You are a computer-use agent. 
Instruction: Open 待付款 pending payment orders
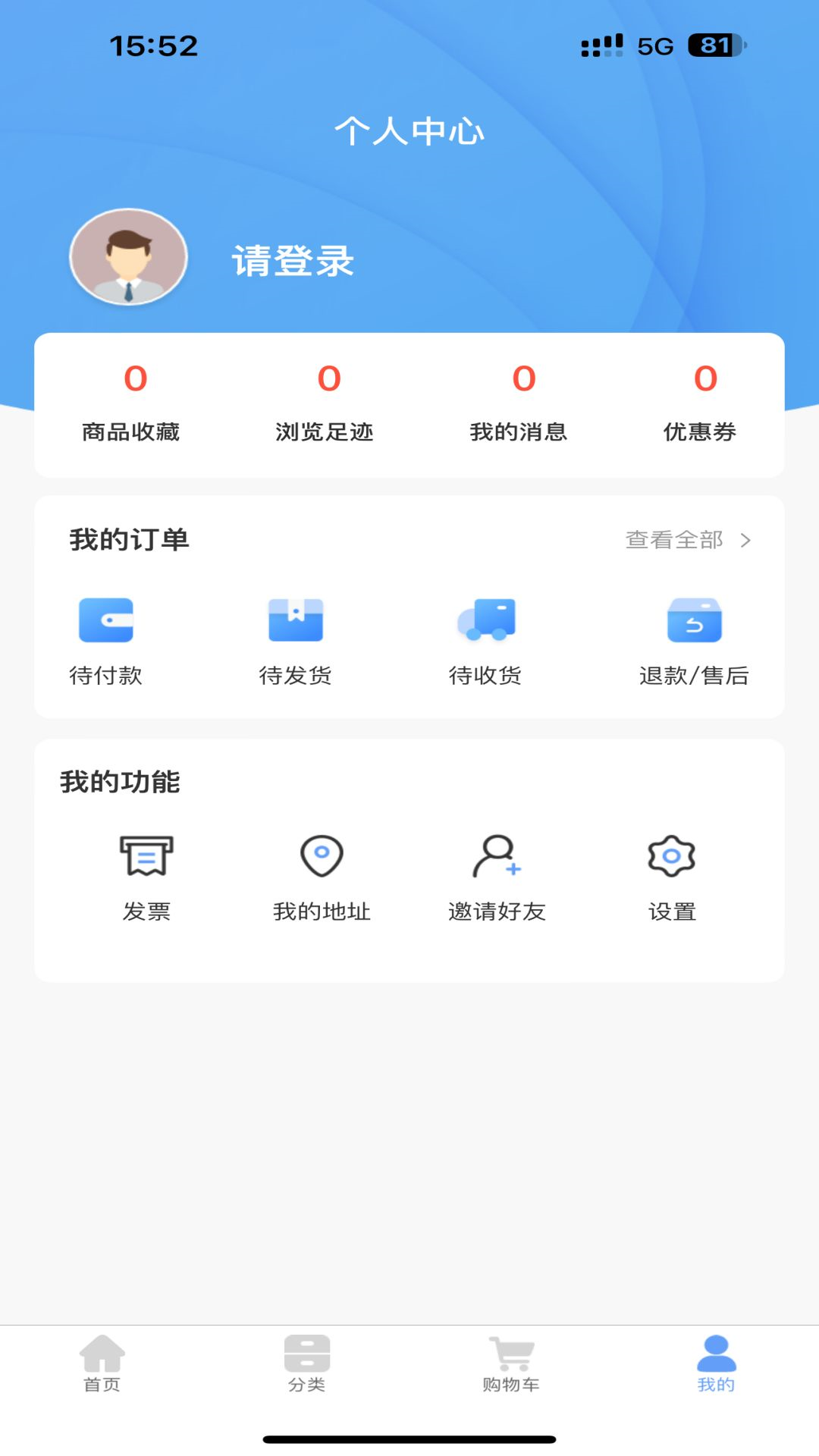106,641
